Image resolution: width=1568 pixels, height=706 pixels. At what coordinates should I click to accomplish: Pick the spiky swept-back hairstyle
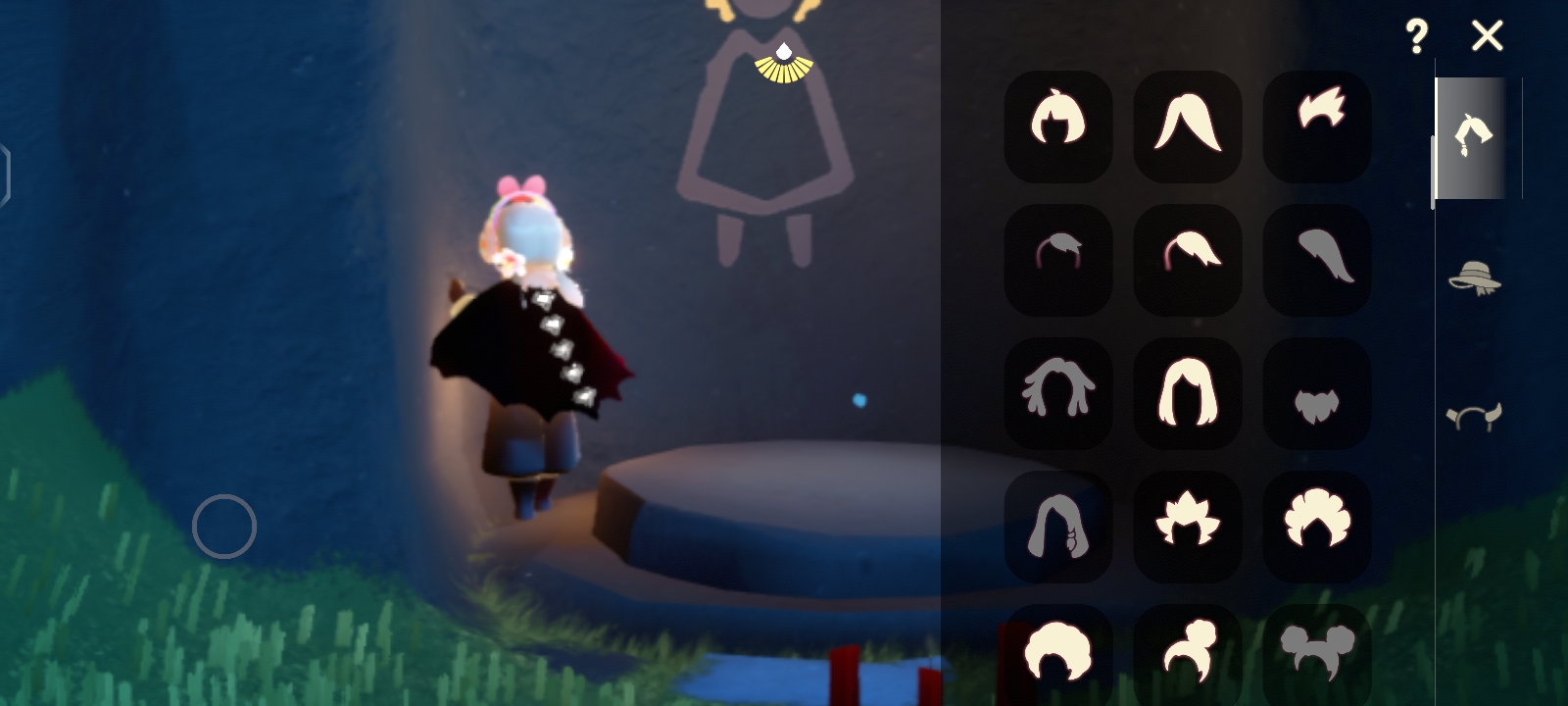pyautogui.click(x=1317, y=126)
